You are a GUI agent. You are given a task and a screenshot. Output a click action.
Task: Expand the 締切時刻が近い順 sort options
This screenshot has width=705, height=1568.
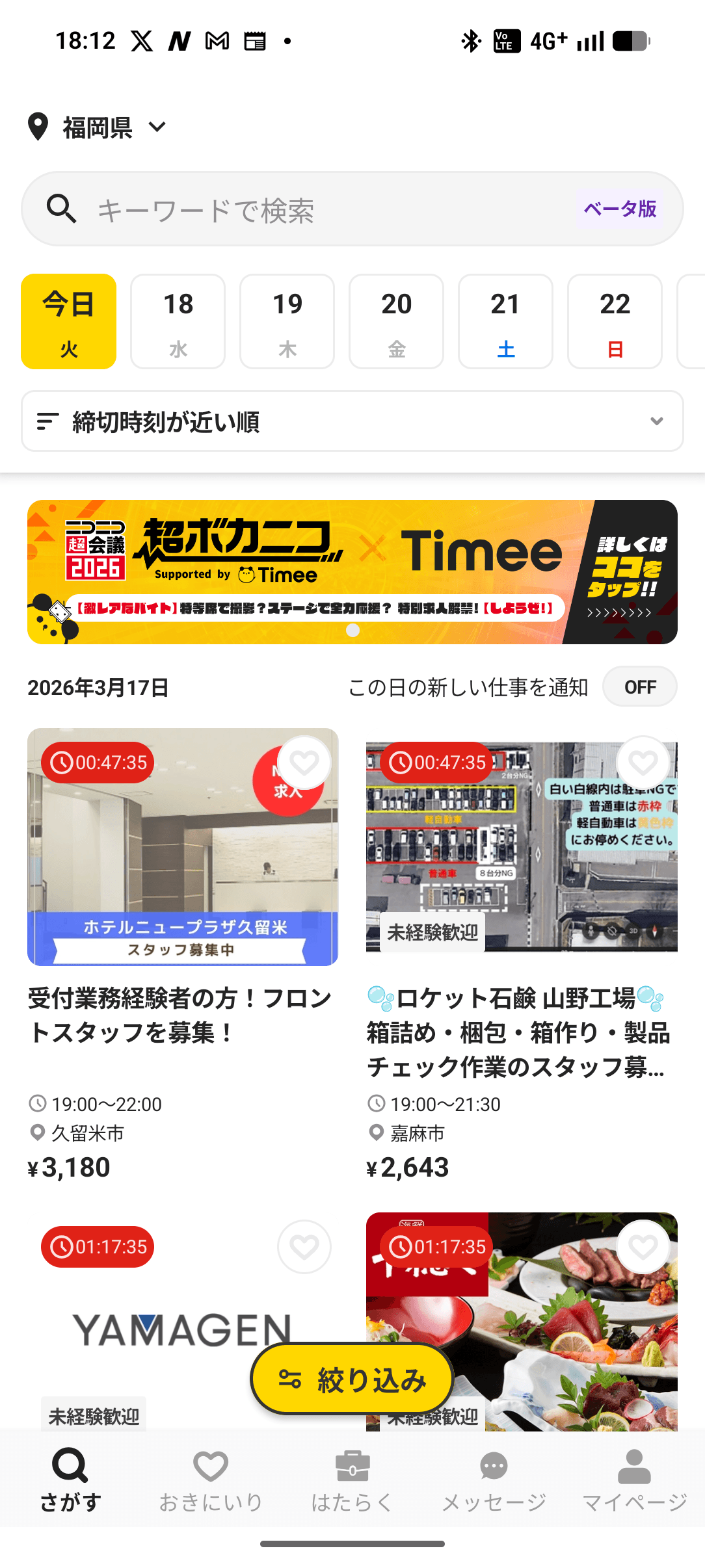click(x=166, y=421)
